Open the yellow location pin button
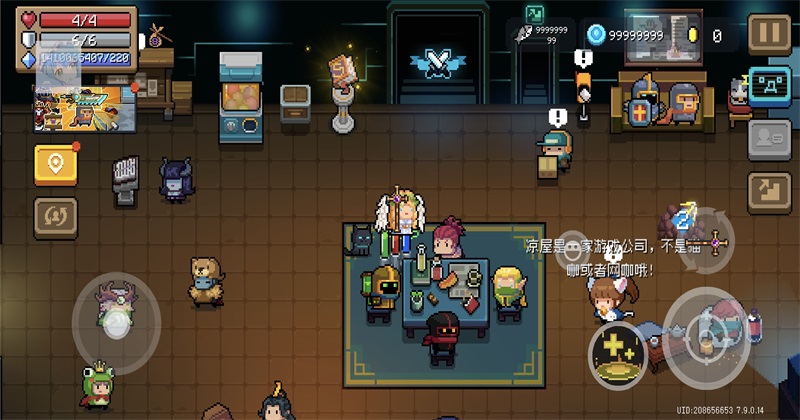The image size is (800, 420). 54,163
